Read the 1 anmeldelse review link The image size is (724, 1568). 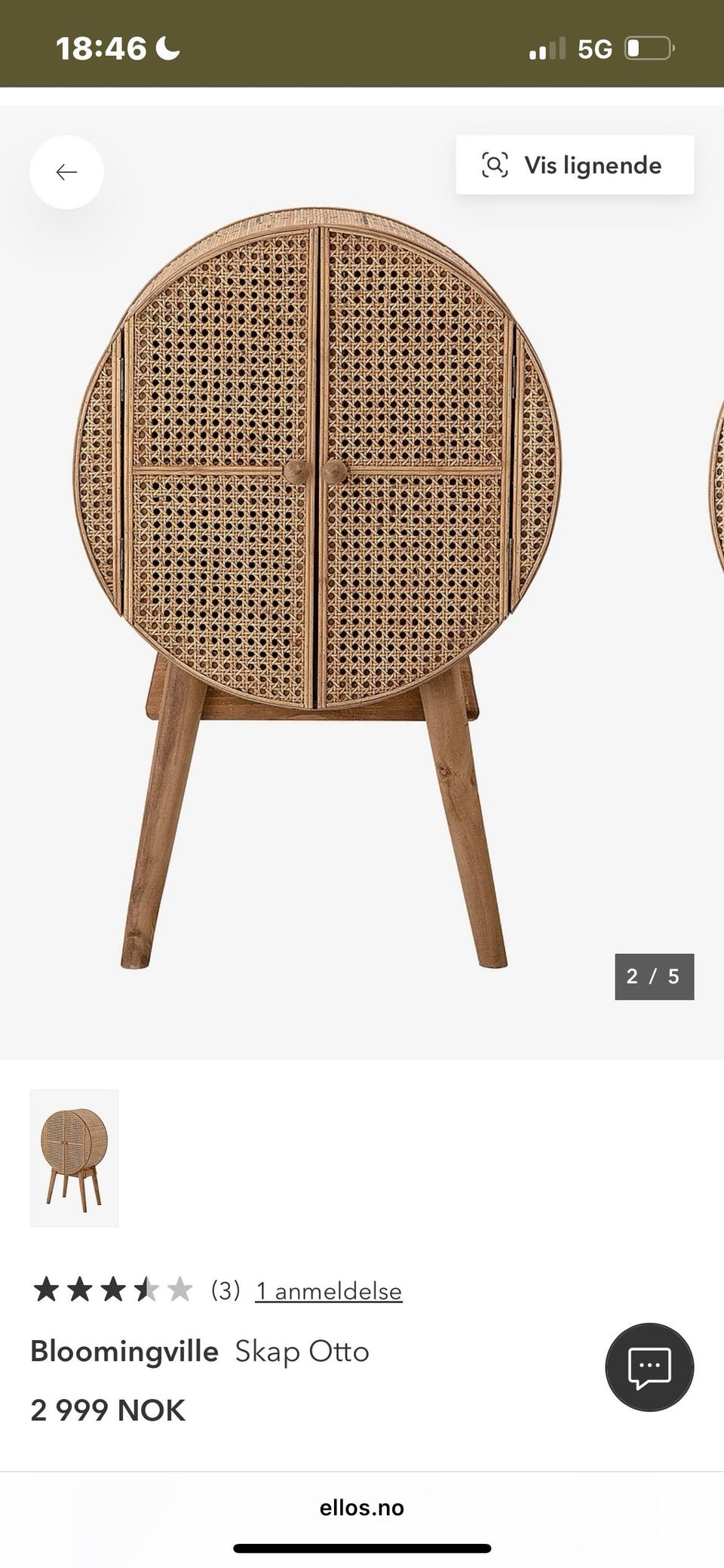328,1290
